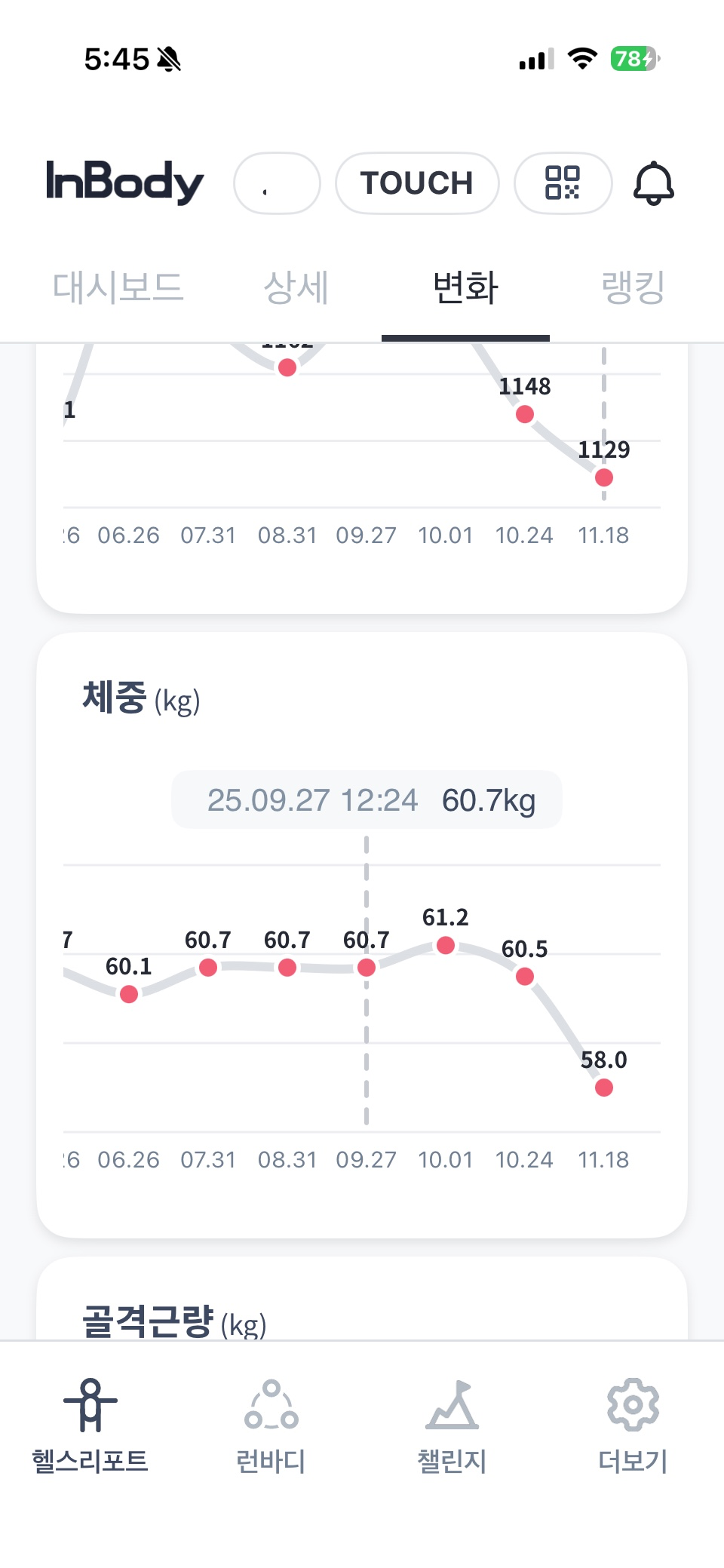Select the 60.7 weight point for 08.31
724x1568 pixels.
pyautogui.click(x=287, y=968)
